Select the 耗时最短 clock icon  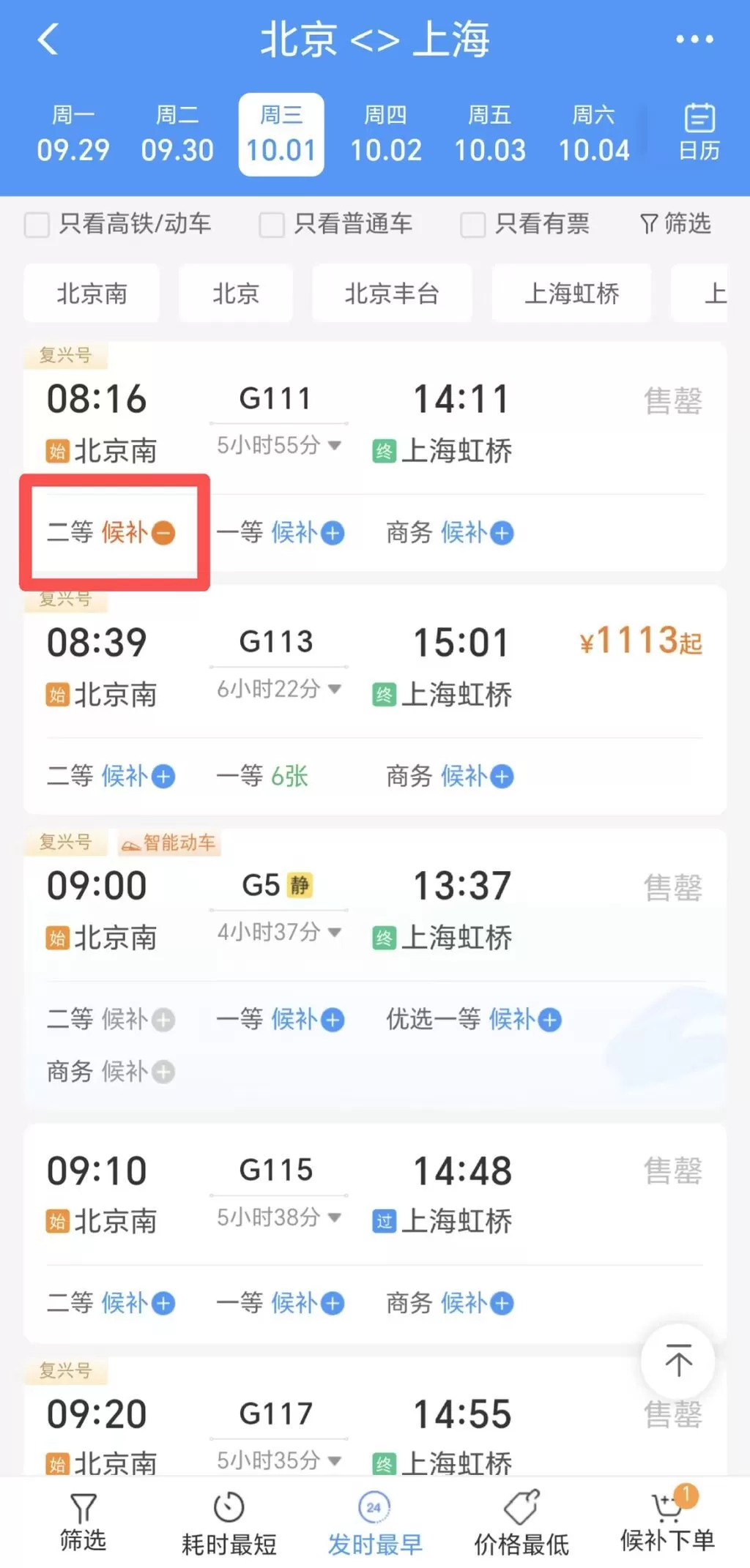(x=228, y=1506)
